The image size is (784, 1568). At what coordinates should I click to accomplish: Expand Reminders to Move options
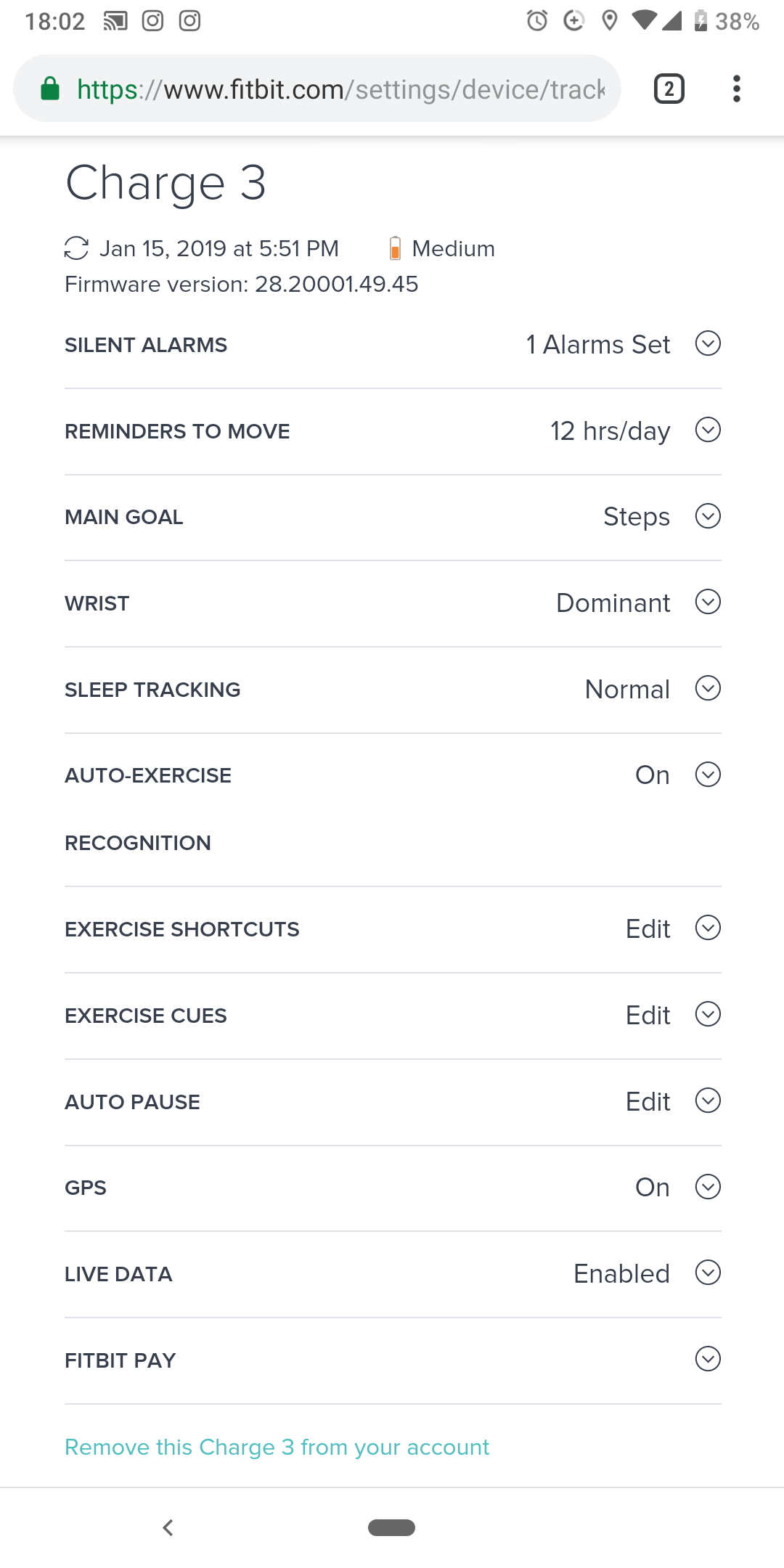coord(708,430)
